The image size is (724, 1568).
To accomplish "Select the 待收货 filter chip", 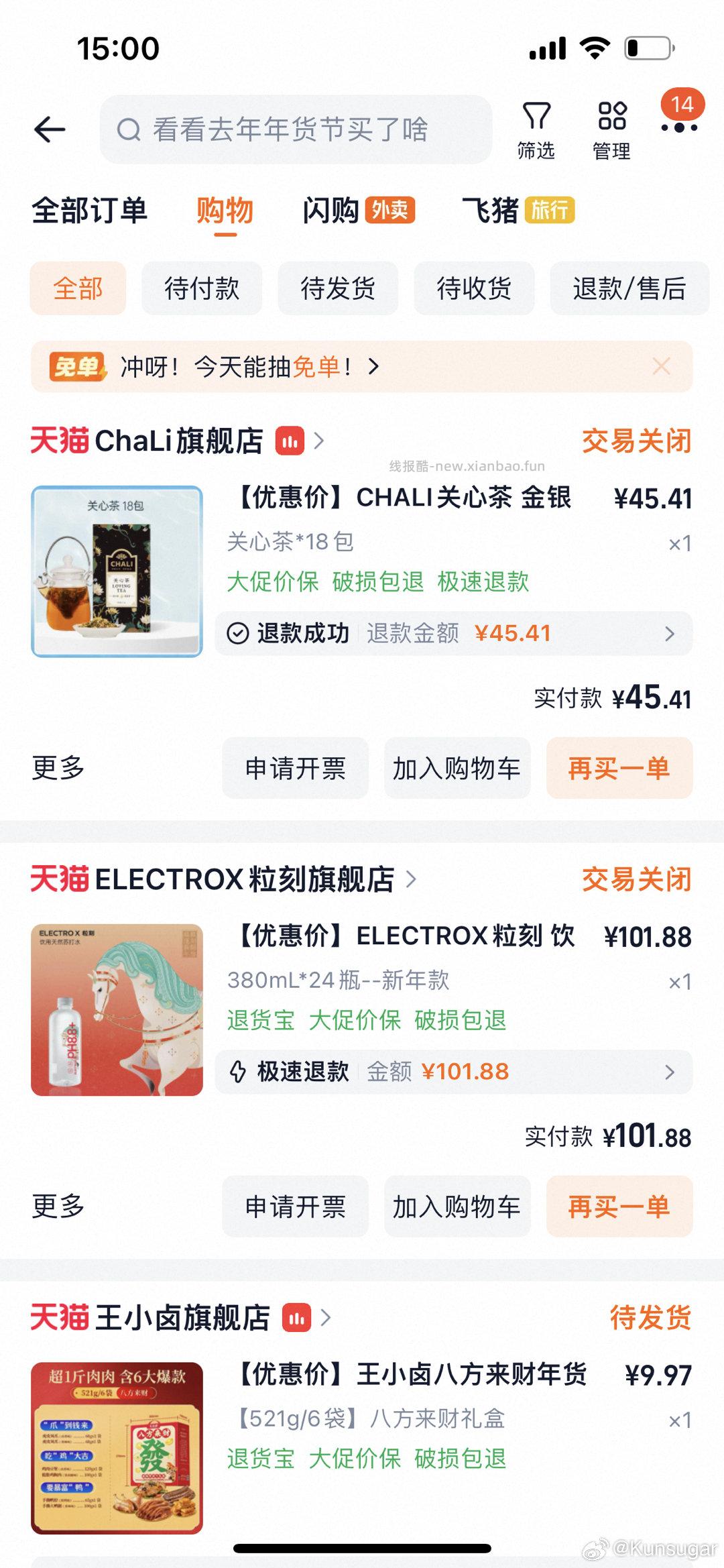I will [x=473, y=288].
